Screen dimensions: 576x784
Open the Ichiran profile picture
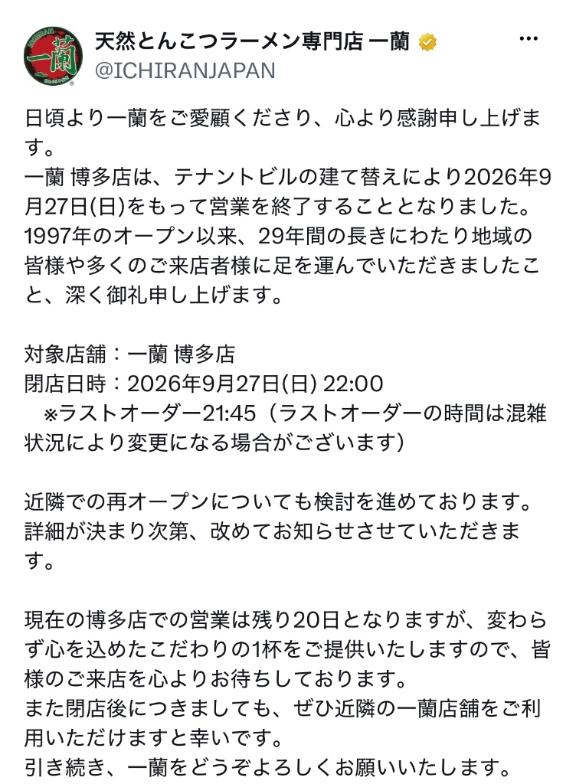[50, 56]
